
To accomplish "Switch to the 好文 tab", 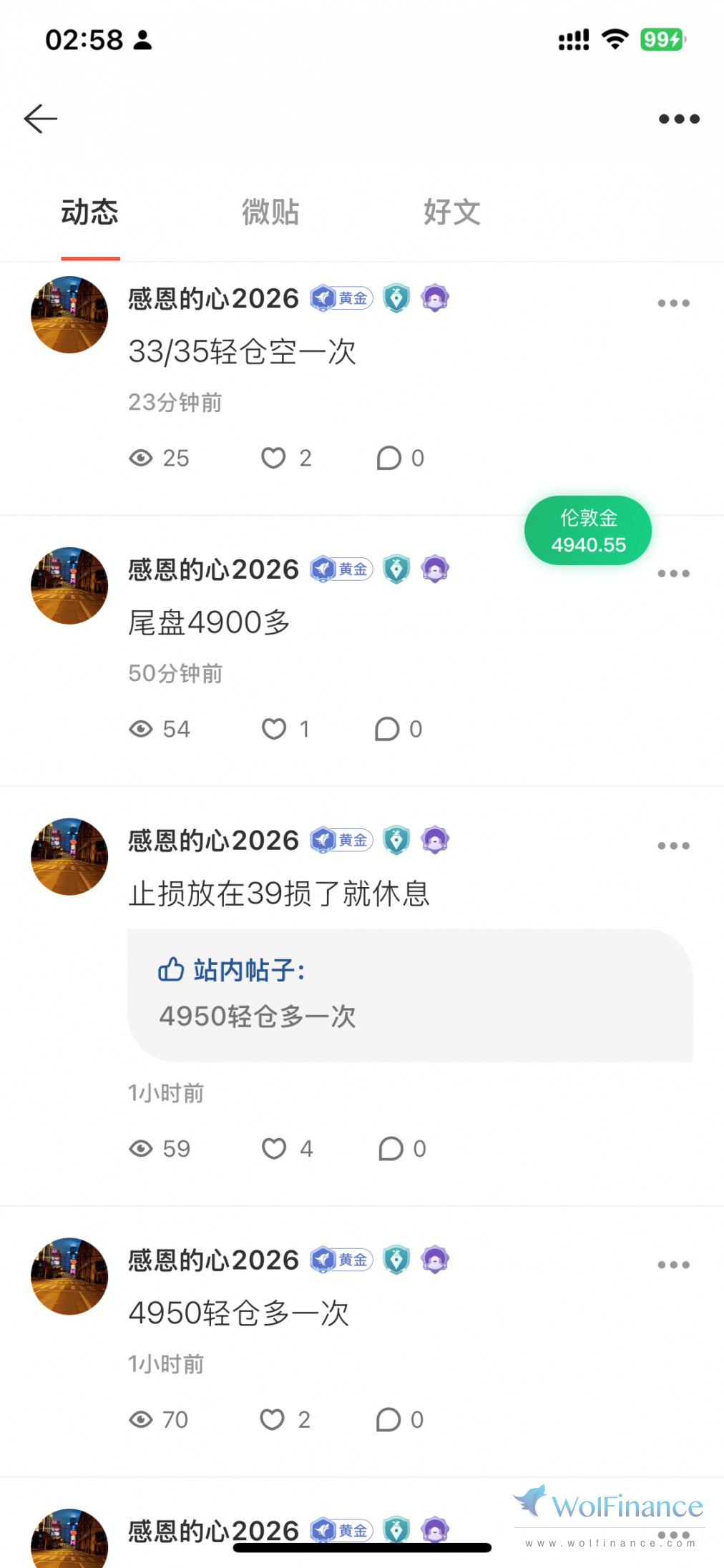I will point(451,212).
